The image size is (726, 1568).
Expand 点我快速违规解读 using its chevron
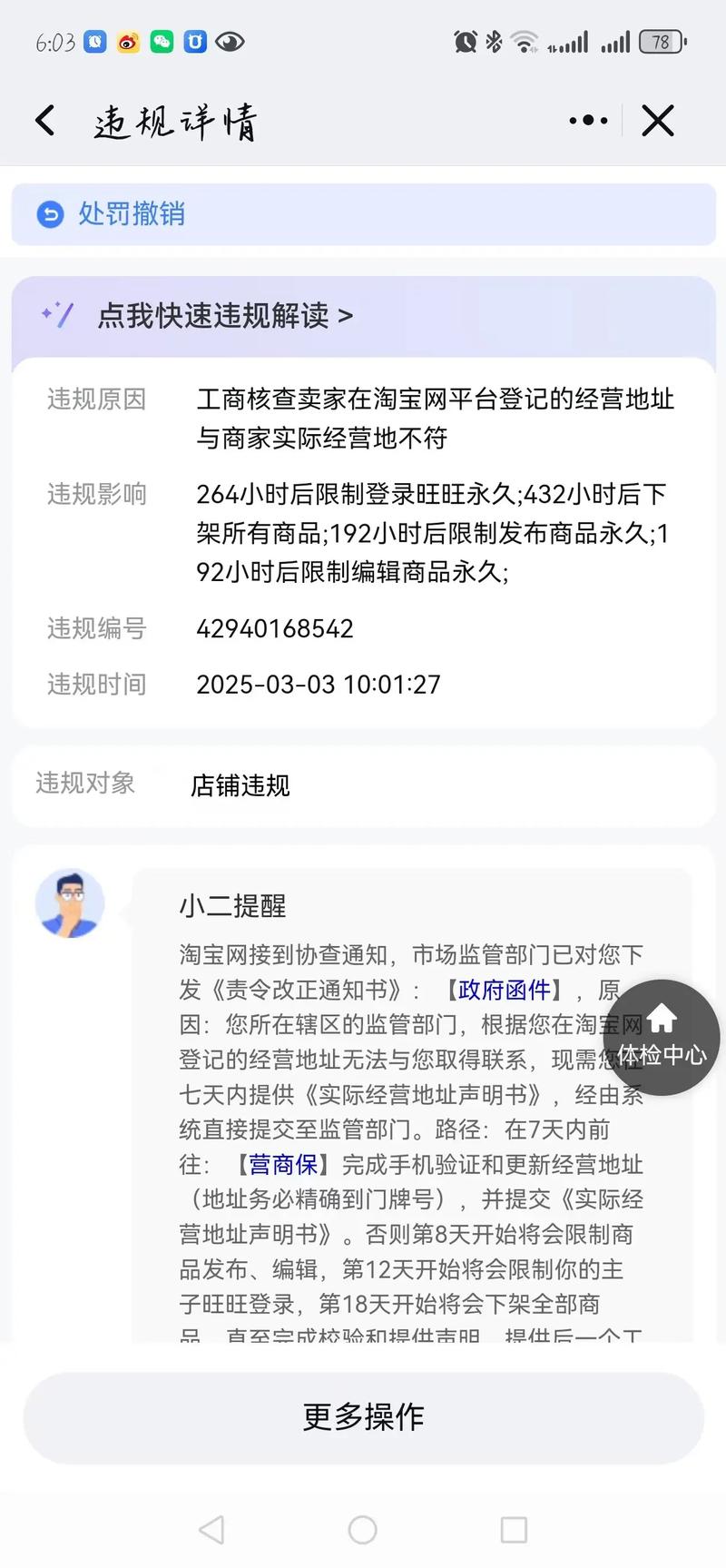click(x=345, y=316)
